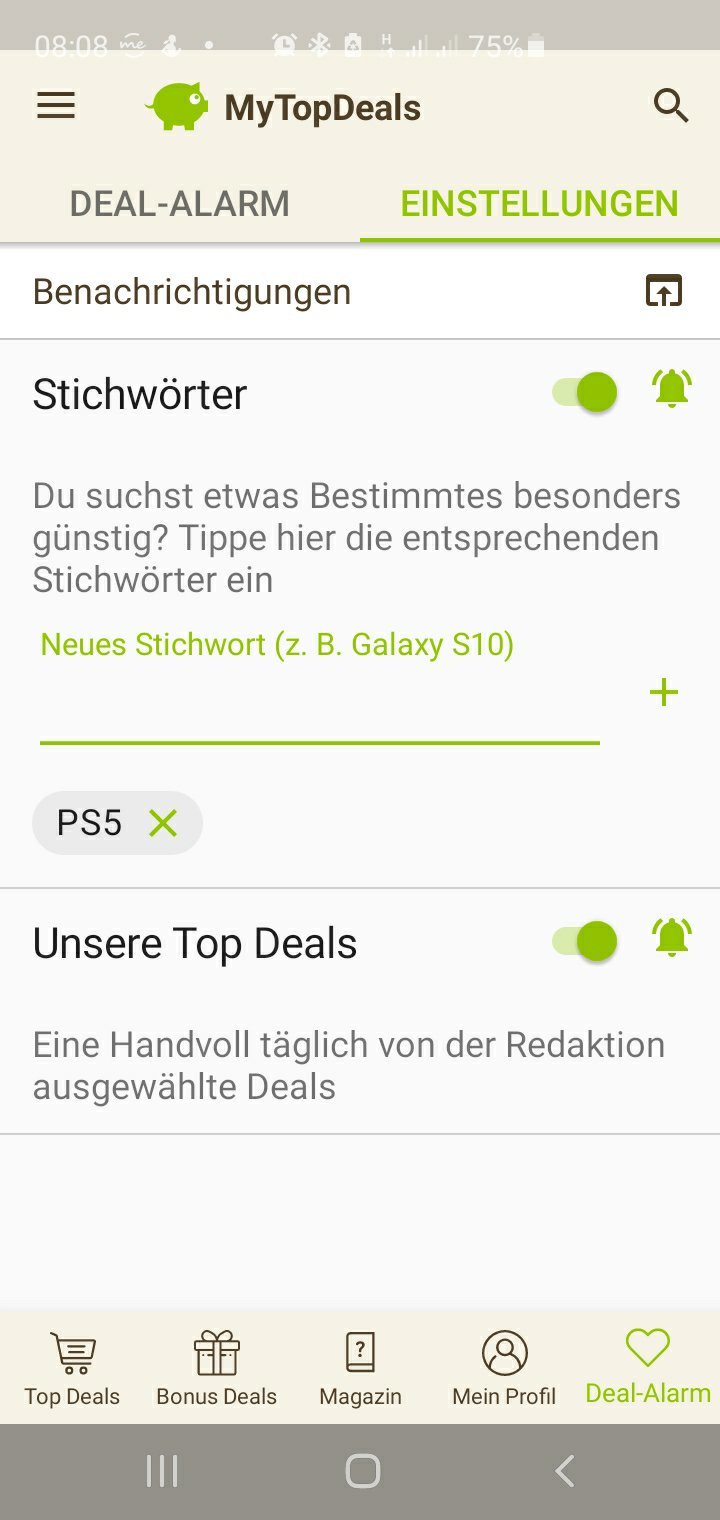The height and width of the screenshot is (1520, 720).
Task: Add the keyword with the plus icon
Action: [664, 692]
